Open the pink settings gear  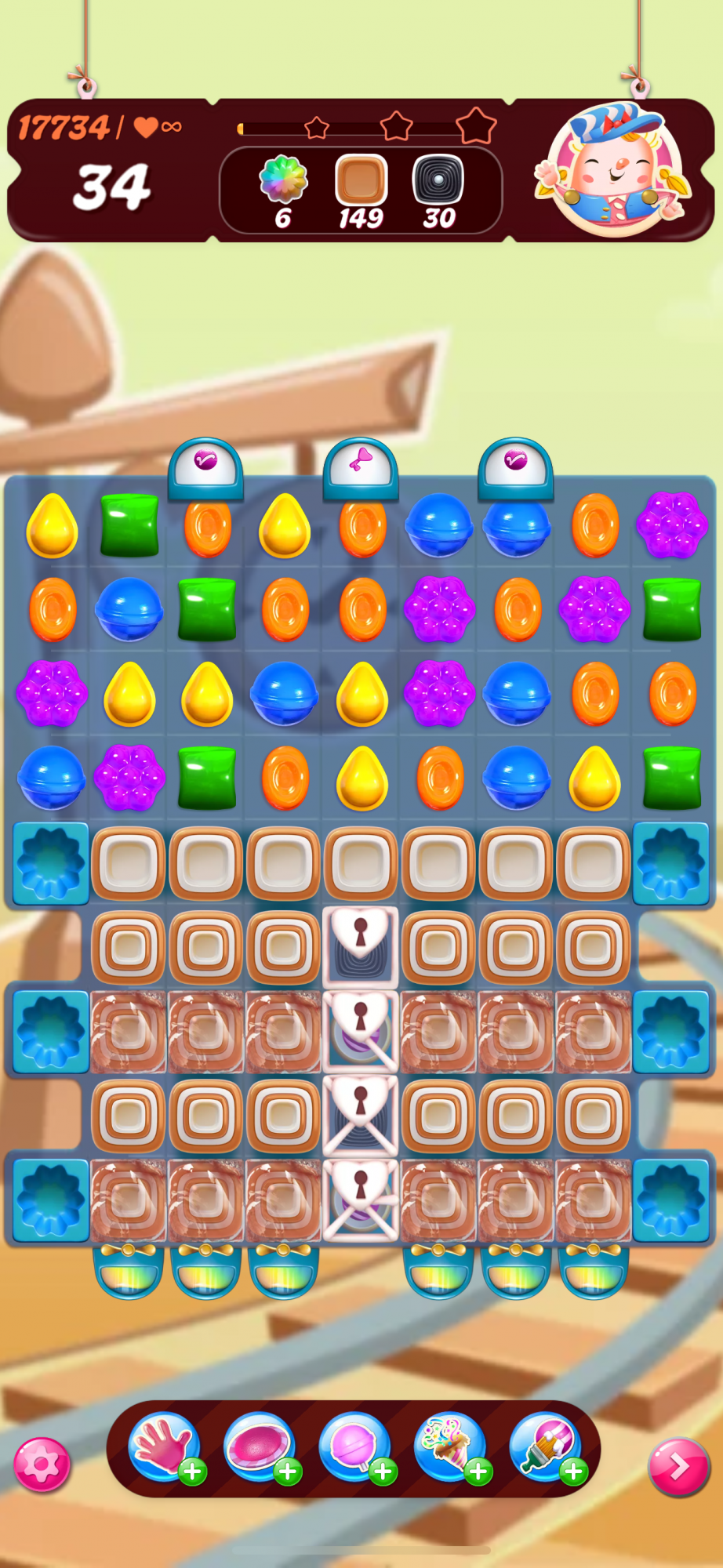coord(42,1463)
